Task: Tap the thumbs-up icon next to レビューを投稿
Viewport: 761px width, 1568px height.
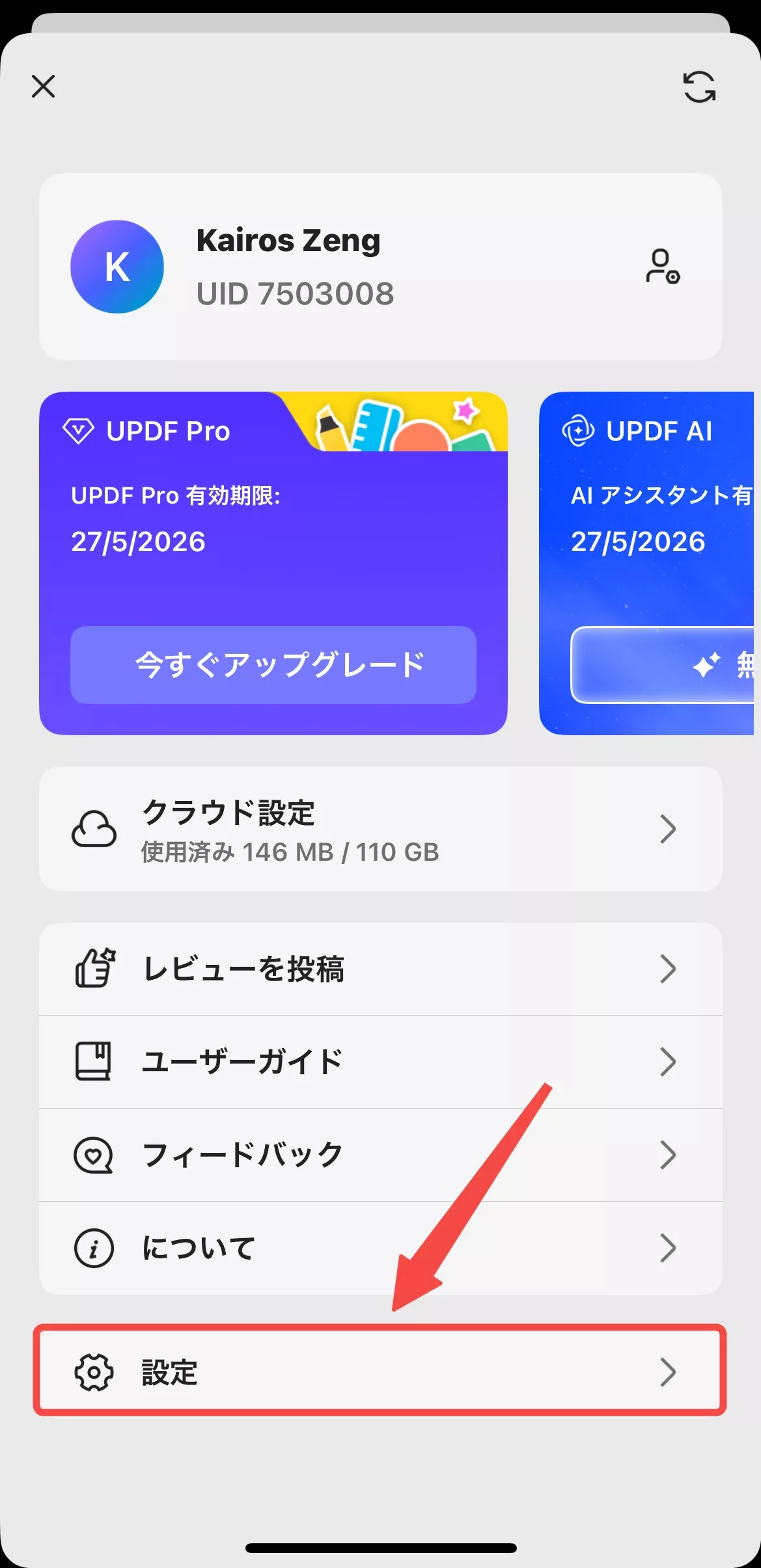Action: (94, 969)
